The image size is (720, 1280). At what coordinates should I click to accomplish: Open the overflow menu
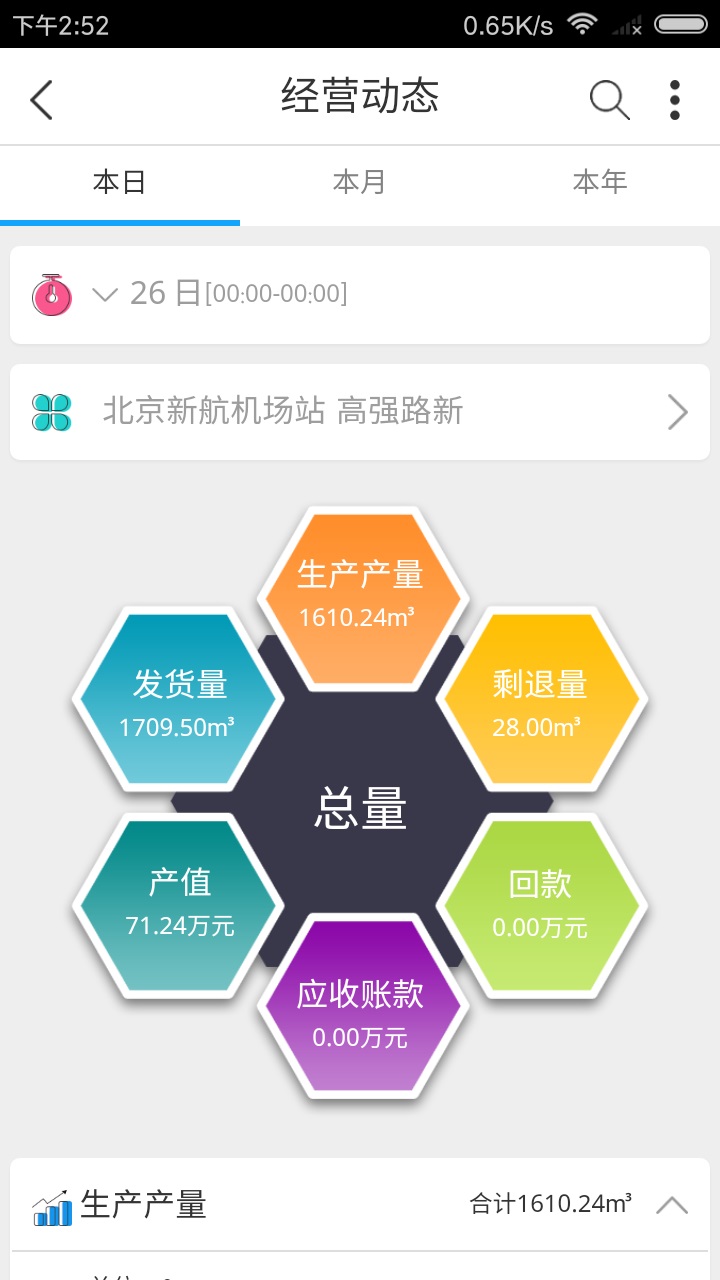[x=674, y=99]
